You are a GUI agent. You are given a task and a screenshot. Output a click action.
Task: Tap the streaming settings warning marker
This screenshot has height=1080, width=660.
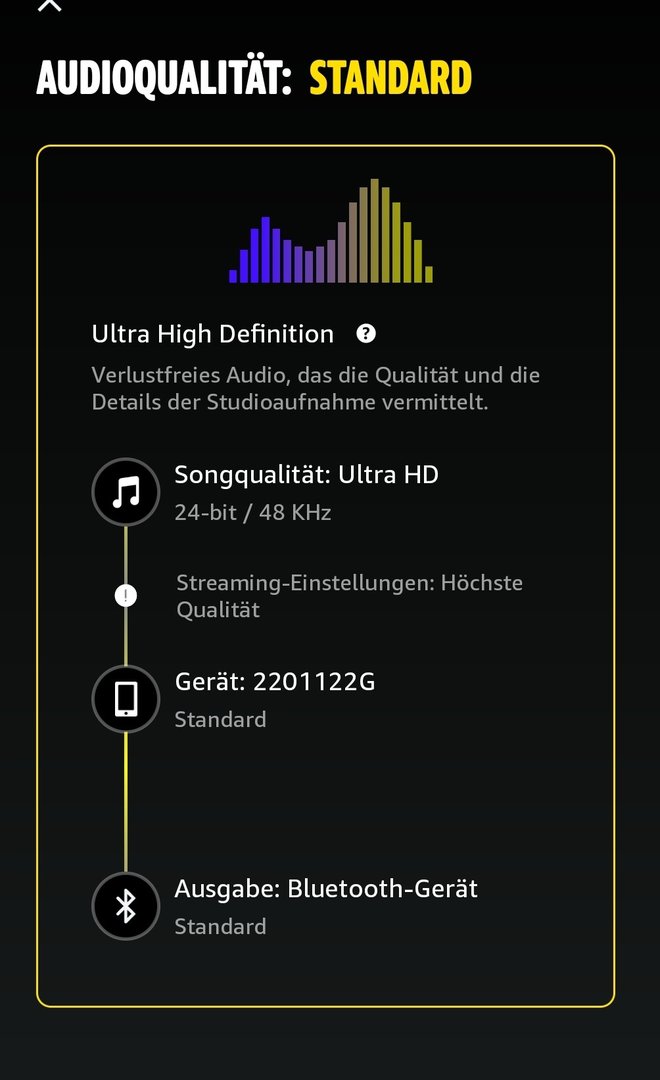pos(125,595)
